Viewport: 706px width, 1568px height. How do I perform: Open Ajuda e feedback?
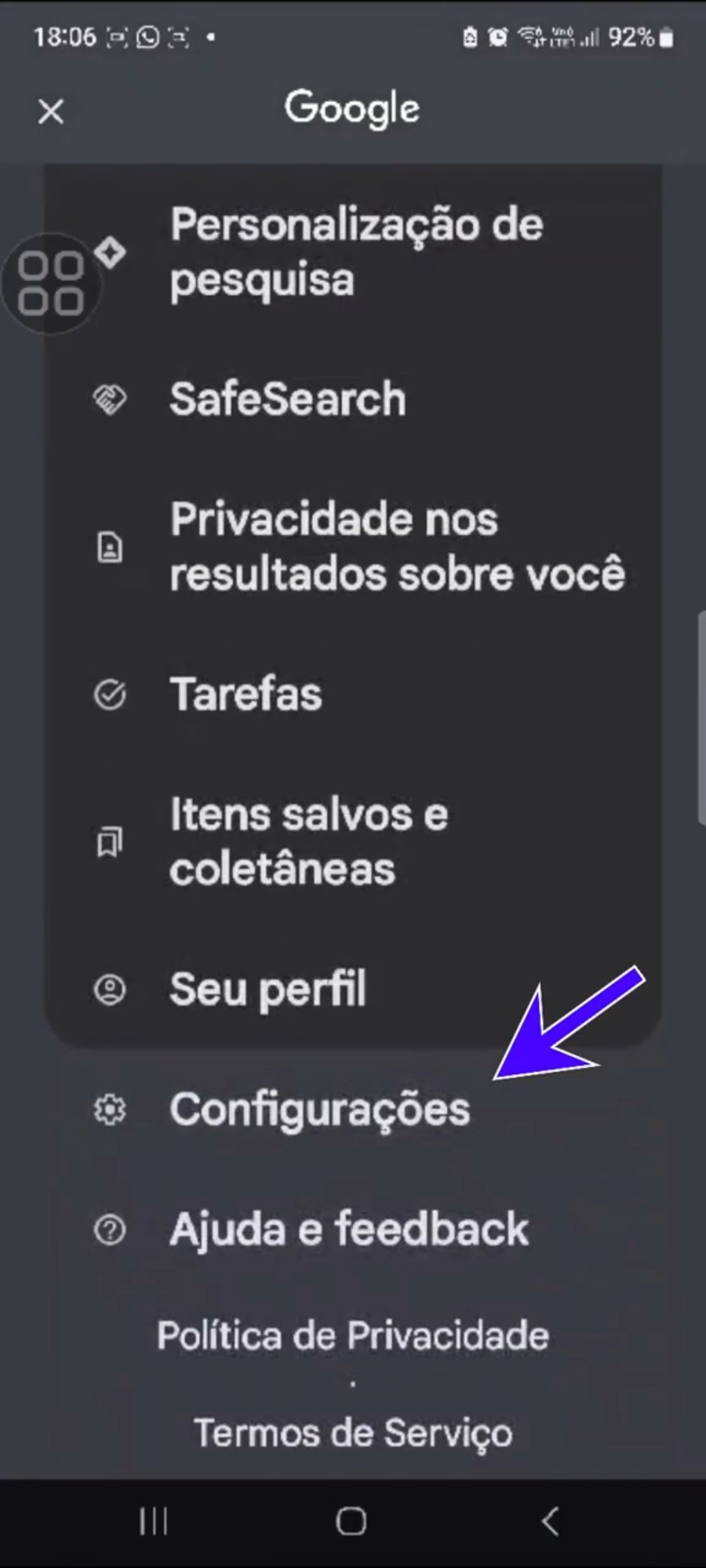tap(352, 1229)
